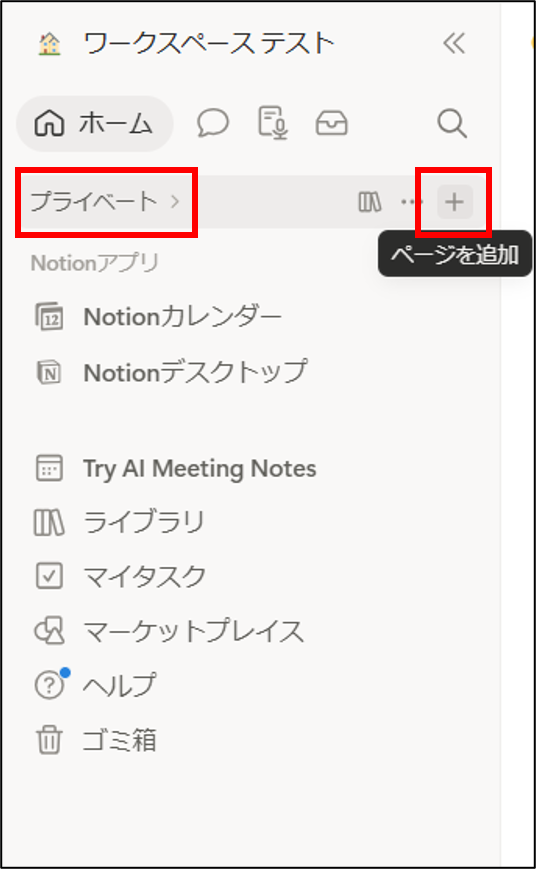Viewport: 536px width, 869px height.
Task: Open the search magnifier
Action: click(452, 122)
